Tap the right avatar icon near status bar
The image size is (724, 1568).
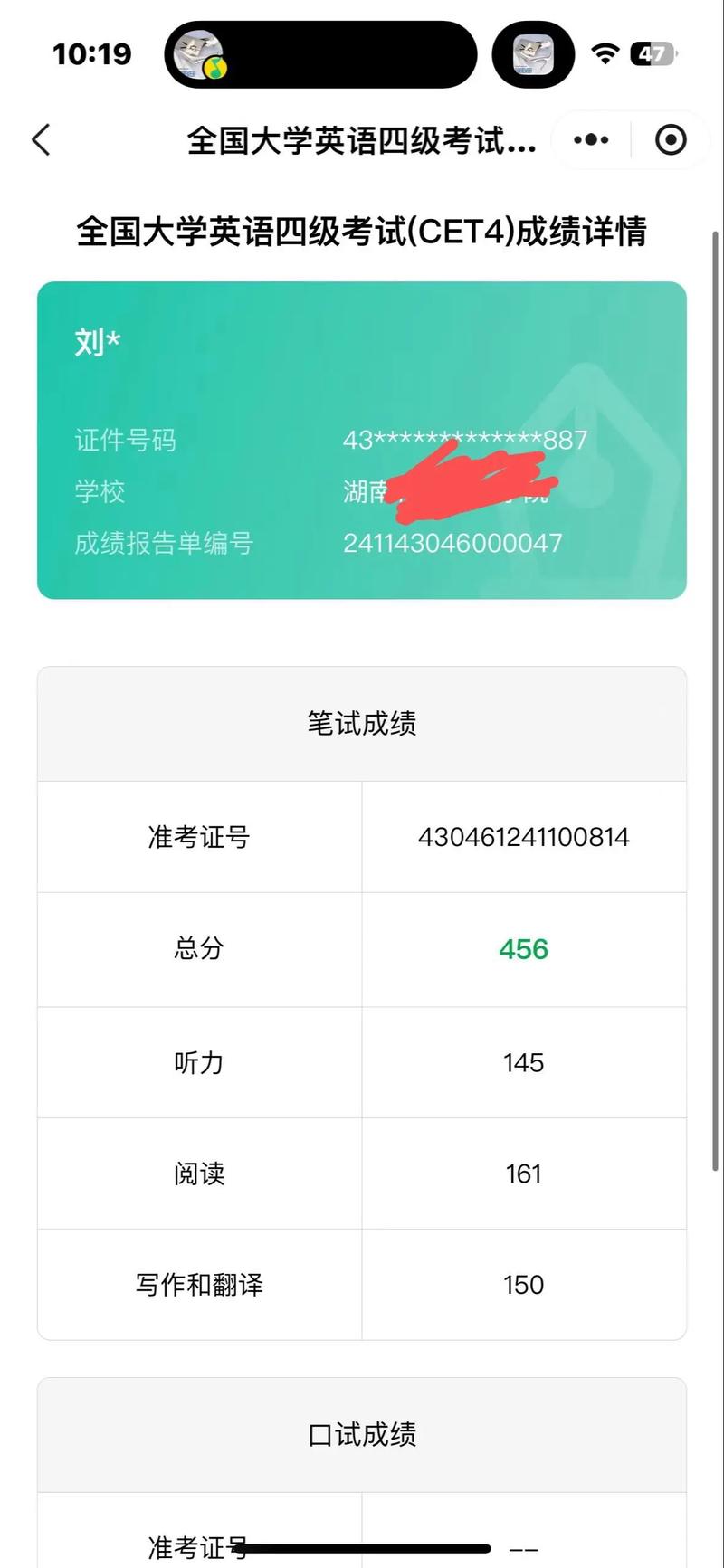click(x=533, y=53)
